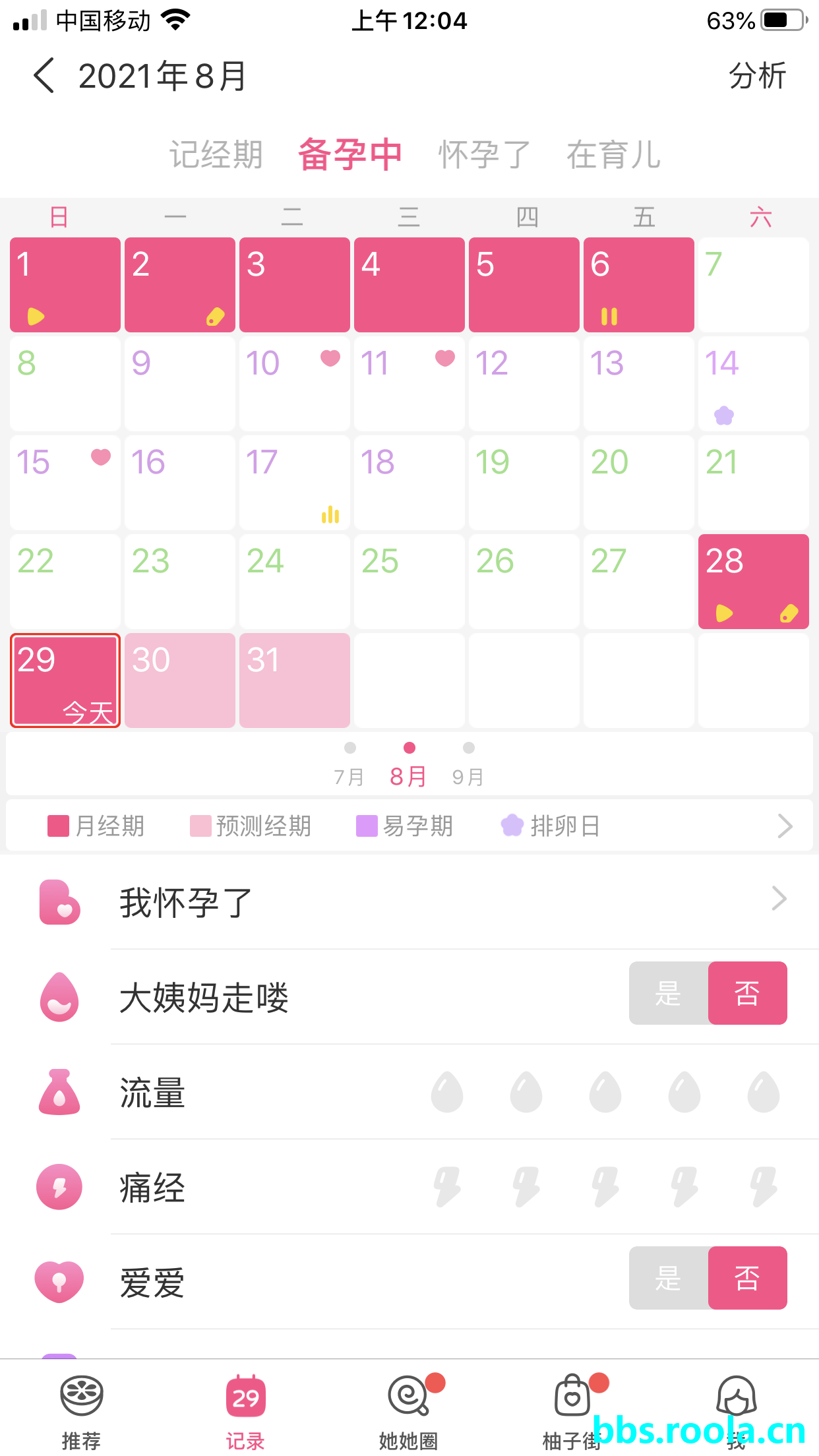Set 痛经 to the highest lightning level
Image resolution: width=819 pixels, height=1456 pixels.
tap(764, 1187)
